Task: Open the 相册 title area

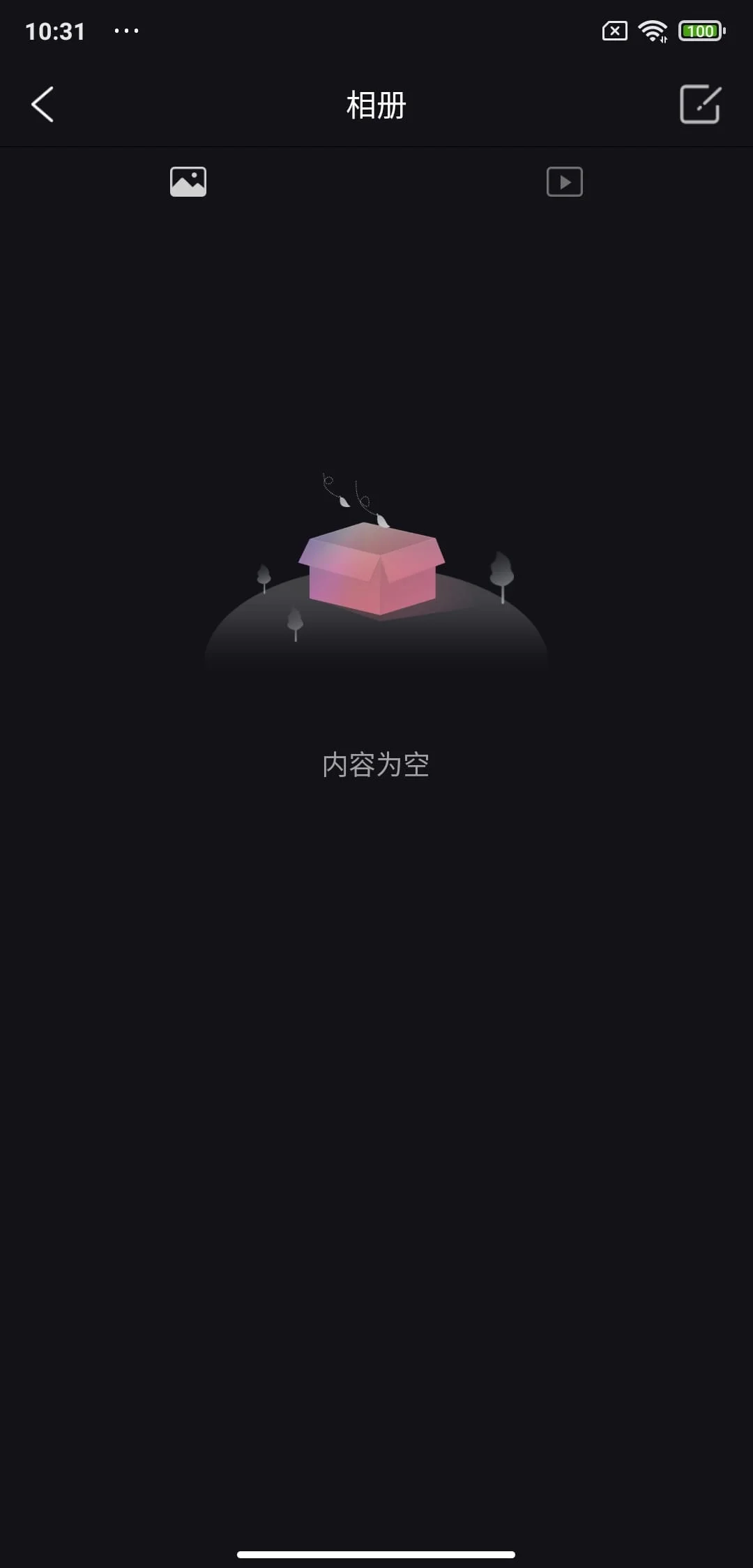Action: (x=376, y=105)
